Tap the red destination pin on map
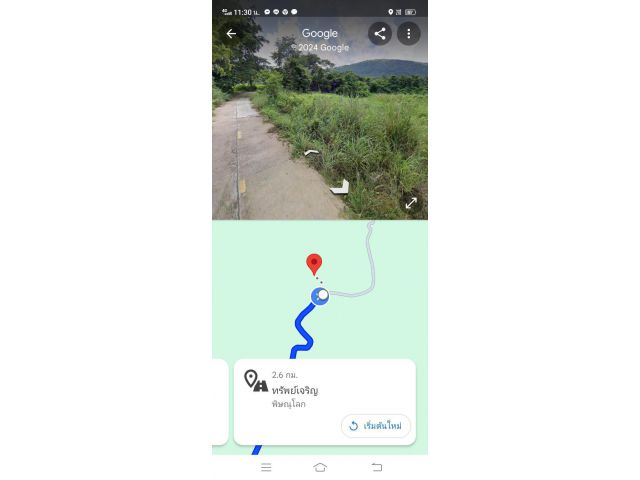Image resolution: width=640 pixels, height=480 pixels. click(314, 264)
